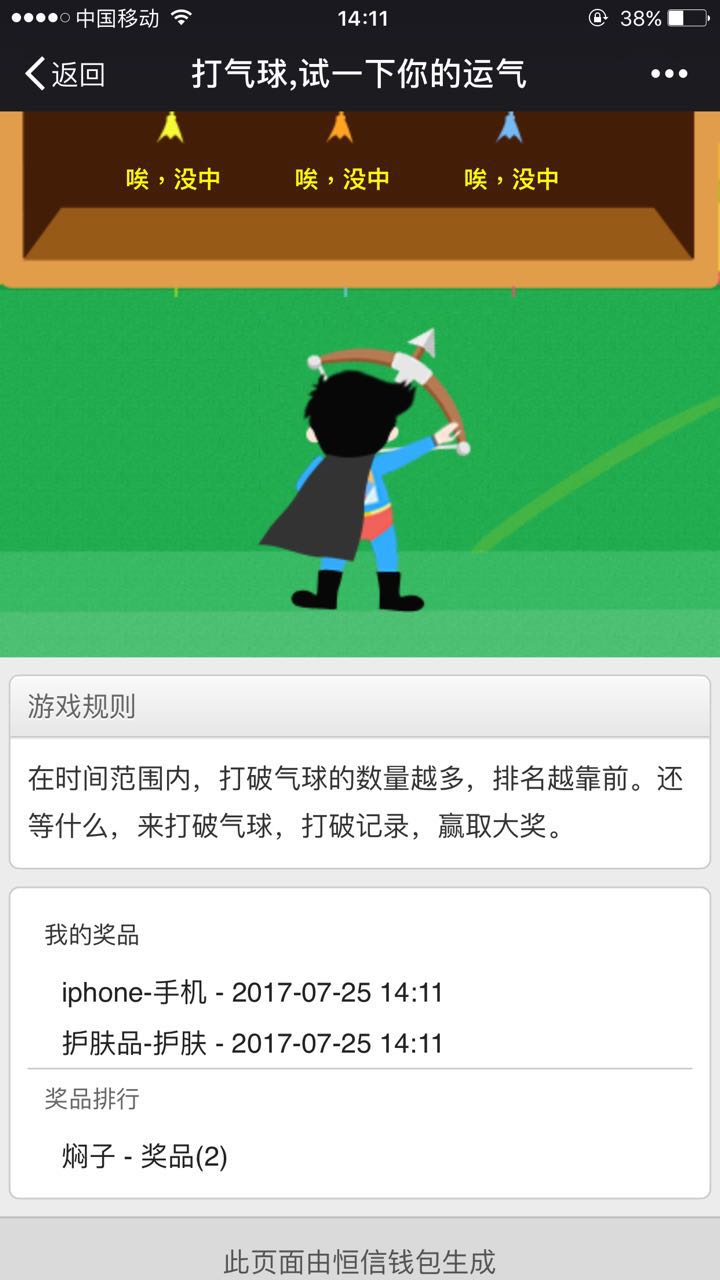Go back using the 返回 button
720x1280 pixels.
(x=65, y=74)
